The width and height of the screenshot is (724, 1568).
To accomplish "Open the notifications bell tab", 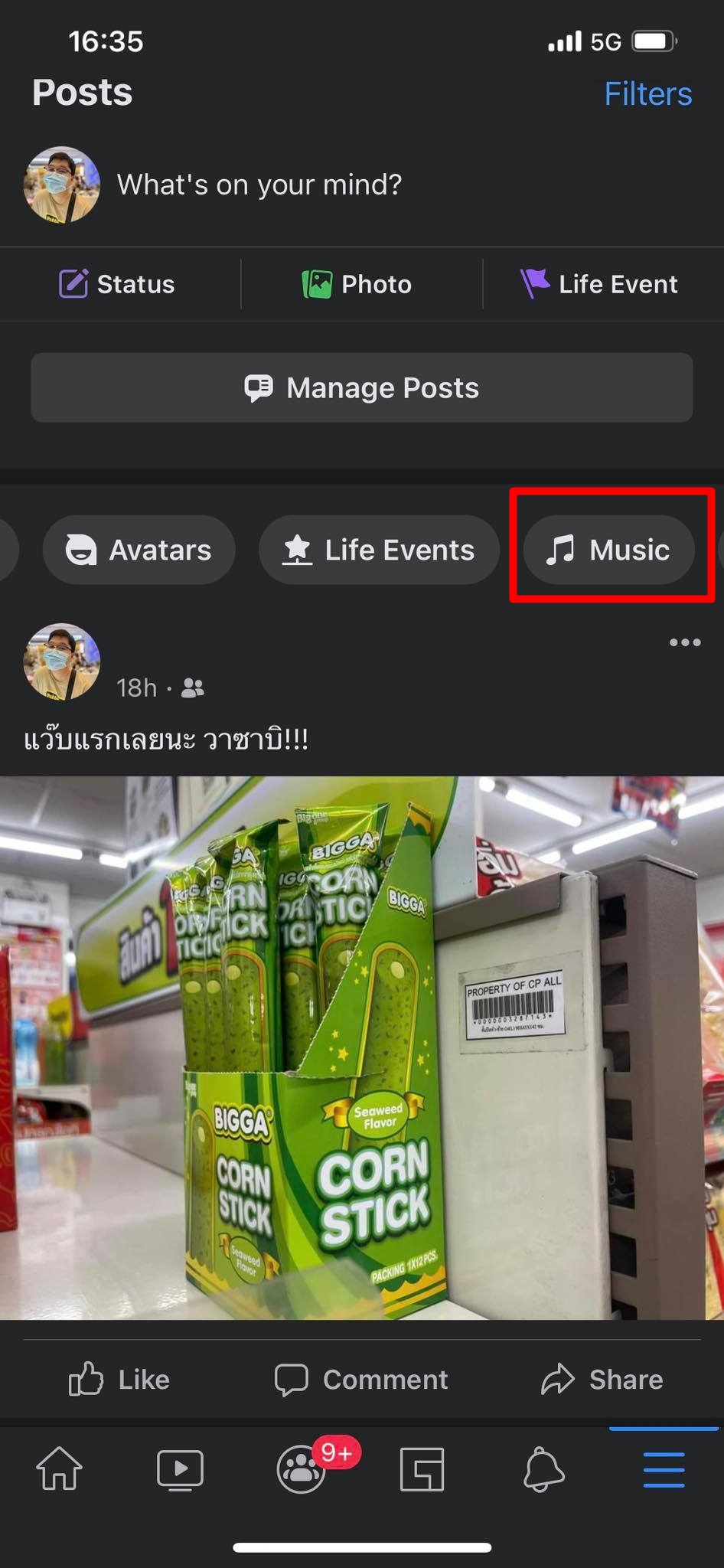I will (x=543, y=1468).
